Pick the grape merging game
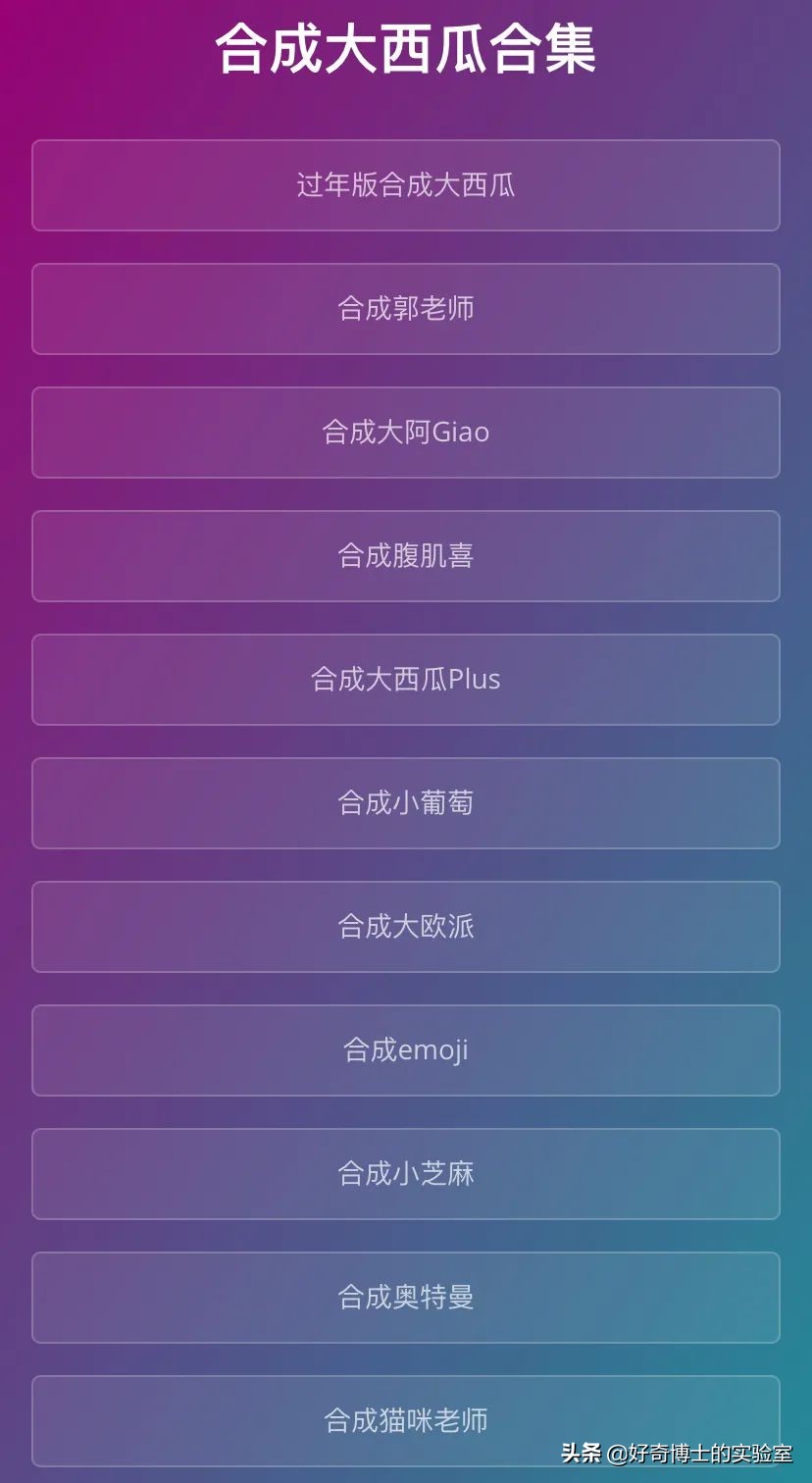Viewport: 812px width, 1483px height. [x=406, y=803]
